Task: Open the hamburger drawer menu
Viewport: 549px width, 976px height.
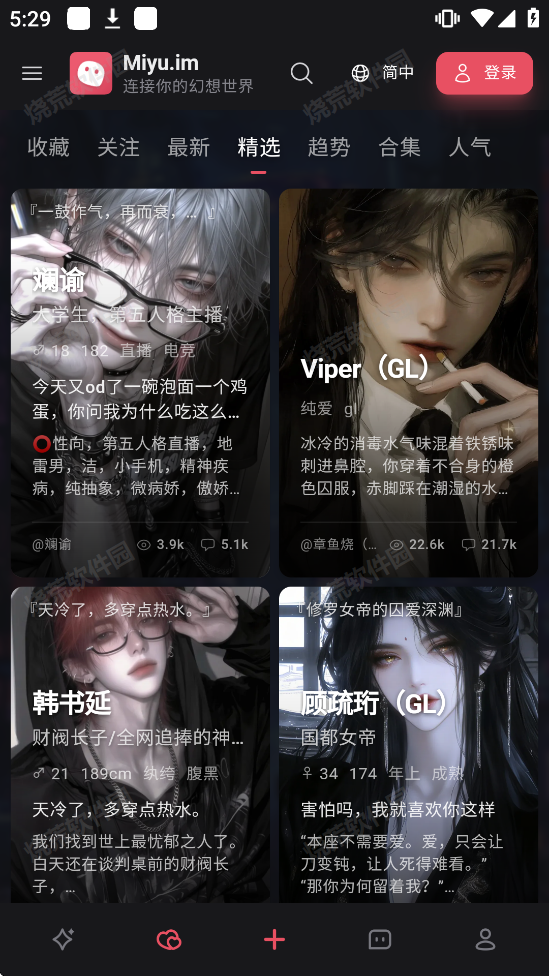Action: coord(32,73)
